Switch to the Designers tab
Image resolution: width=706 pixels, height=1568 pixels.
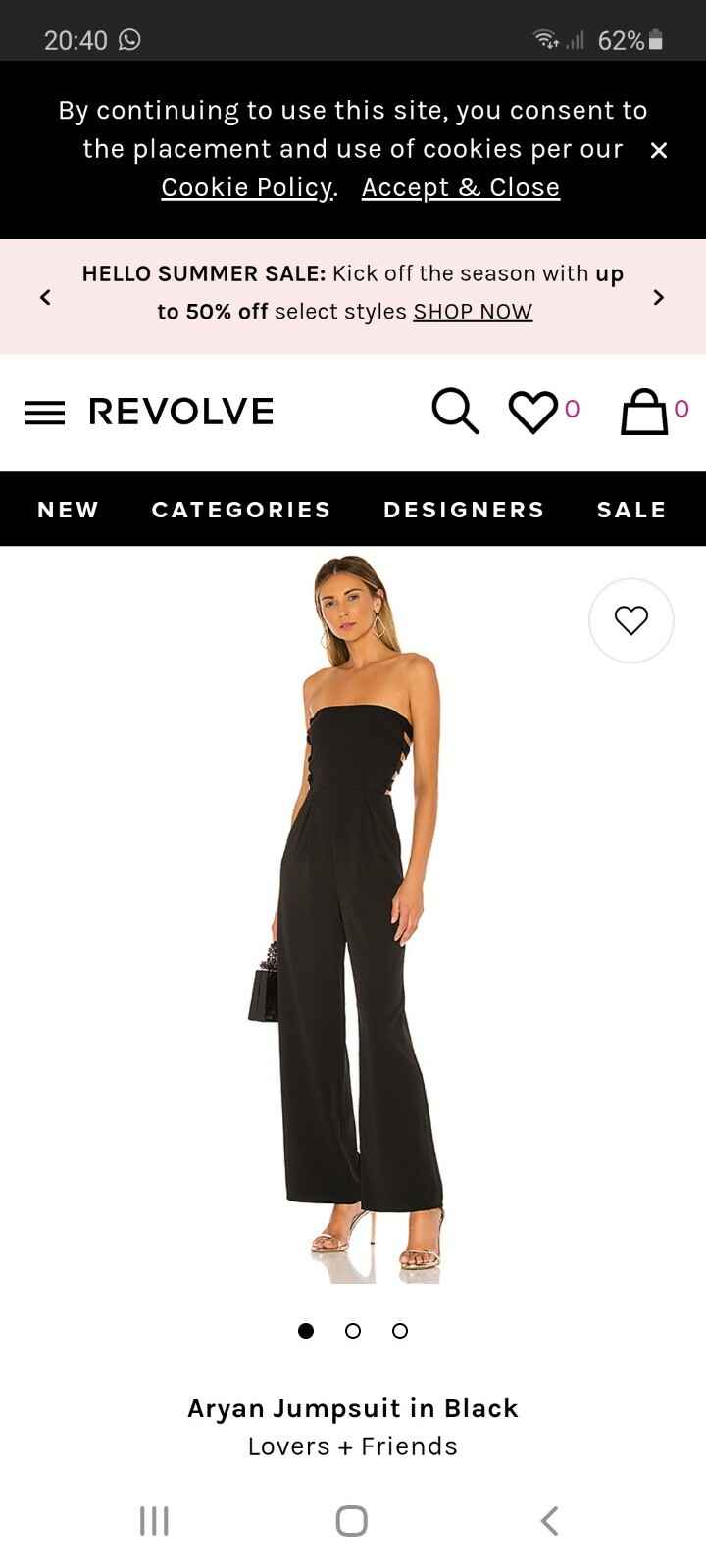464,510
